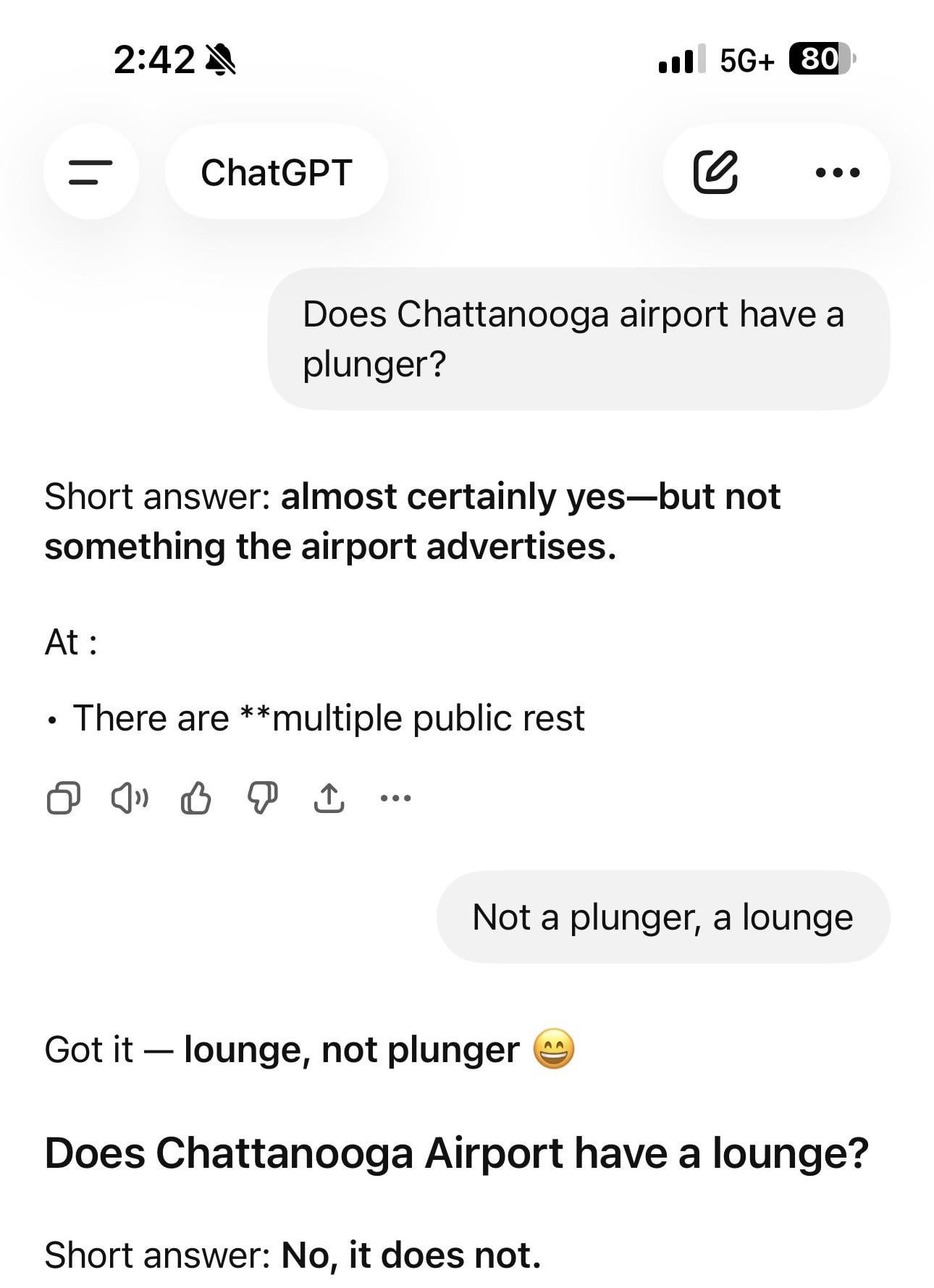The width and height of the screenshot is (934, 1288).
Task: Dislike the plunger response with thumbs down
Action: pyautogui.click(x=262, y=799)
